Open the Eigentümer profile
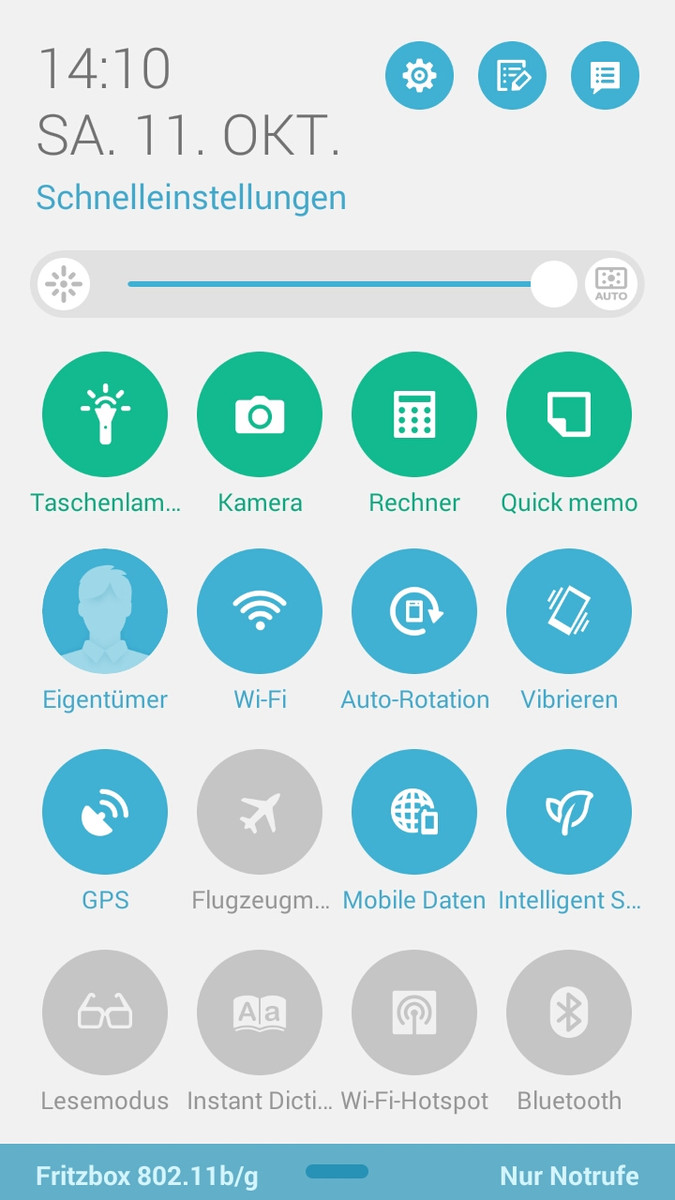 tap(105, 611)
